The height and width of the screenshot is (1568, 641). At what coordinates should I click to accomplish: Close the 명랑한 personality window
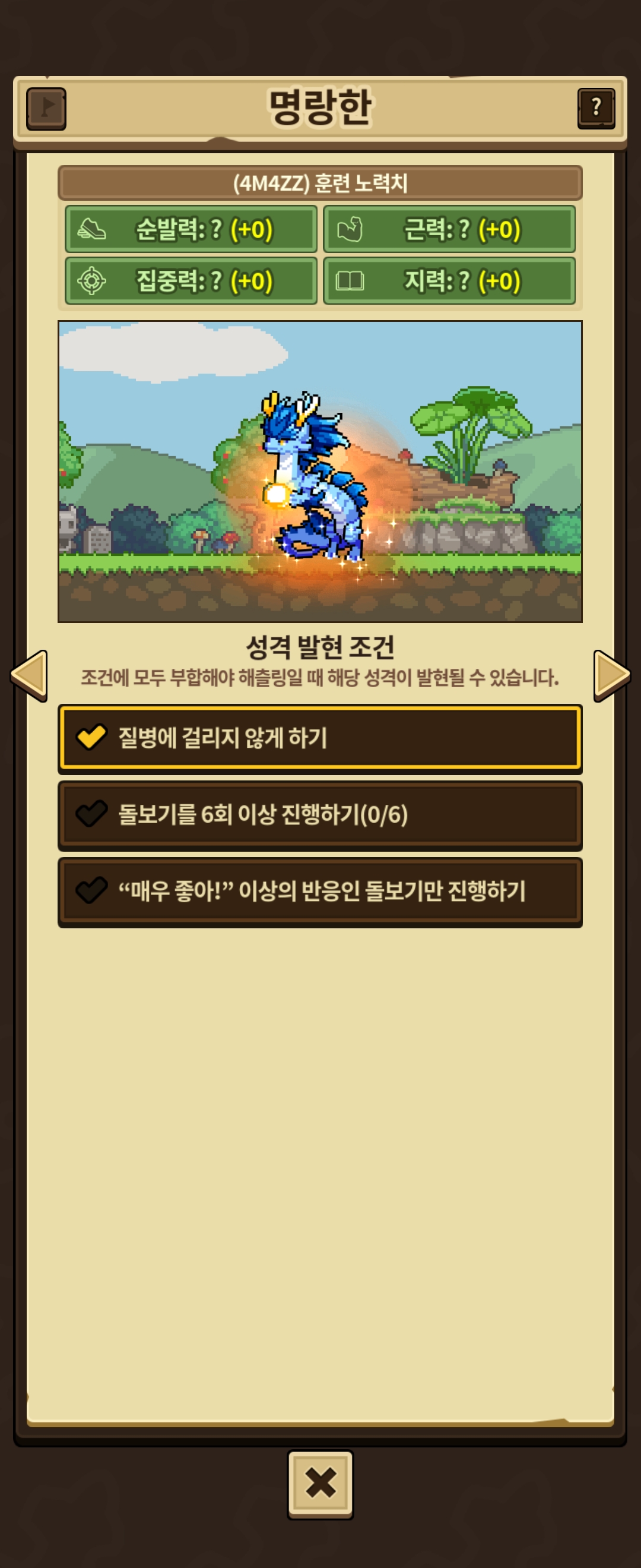tap(320, 1483)
